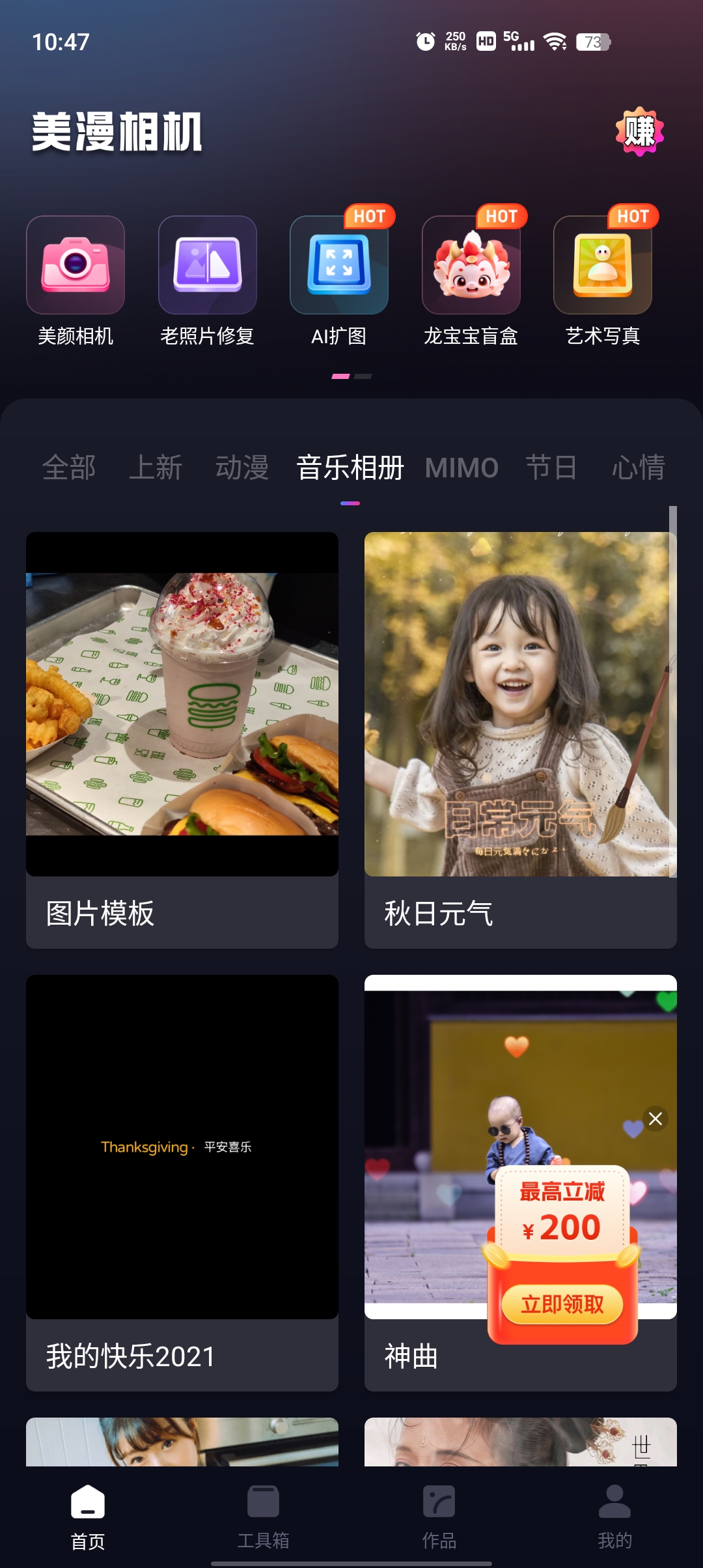
Task: Open the 秋日元气 template
Action: coord(521,740)
